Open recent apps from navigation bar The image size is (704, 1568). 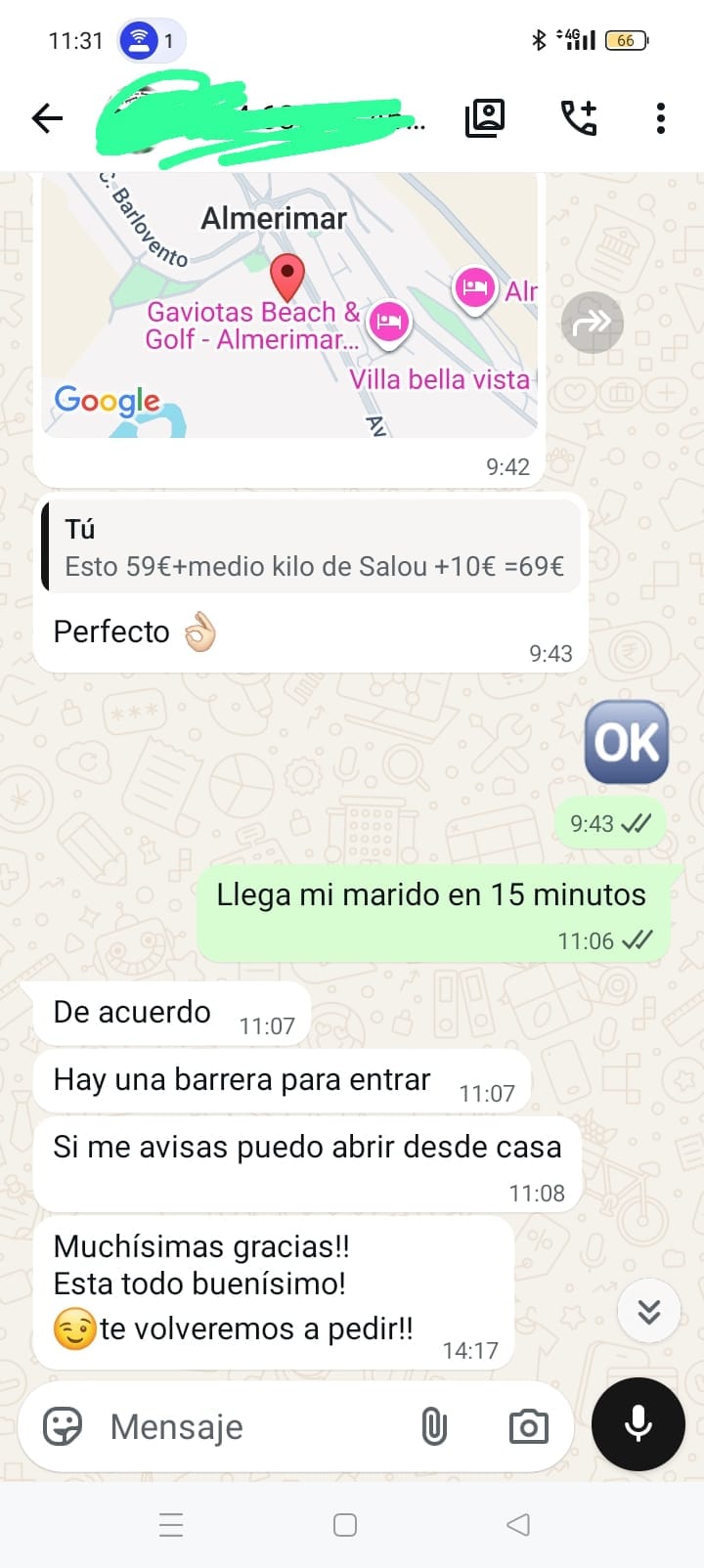coord(171,1525)
